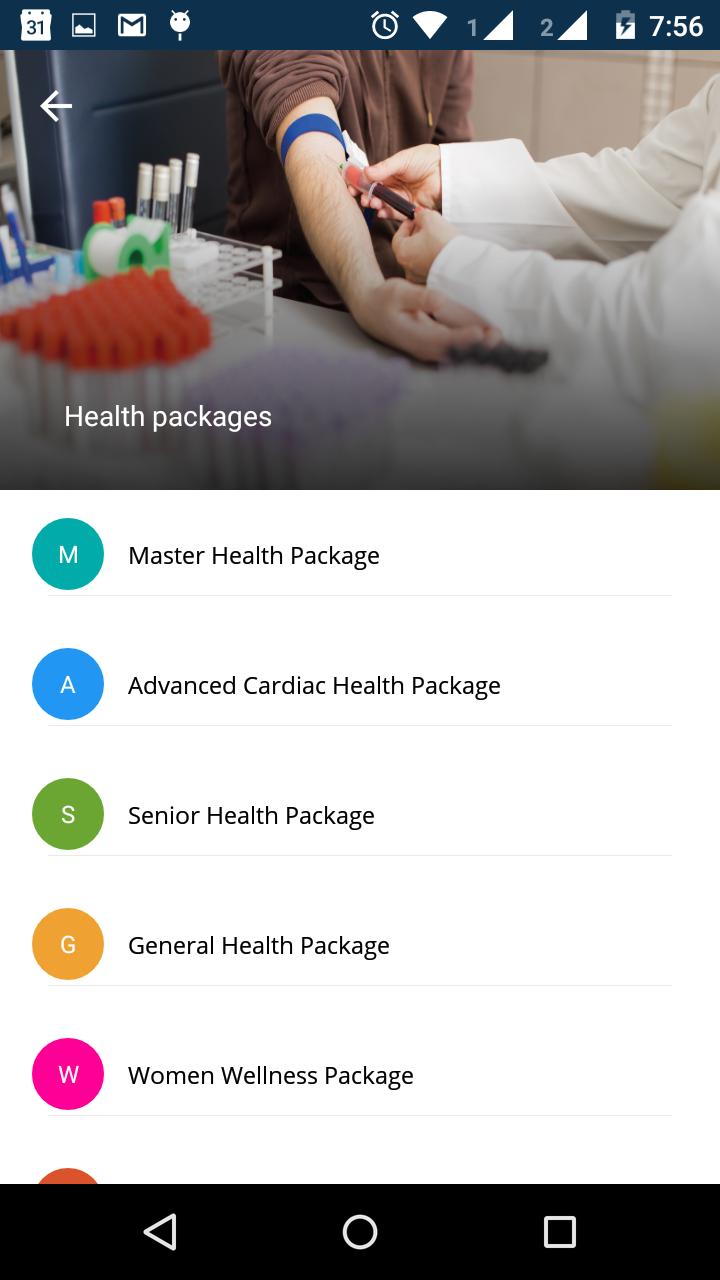Open recent apps from navigation bar
The image size is (720, 1280).
click(x=560, y=1232)
